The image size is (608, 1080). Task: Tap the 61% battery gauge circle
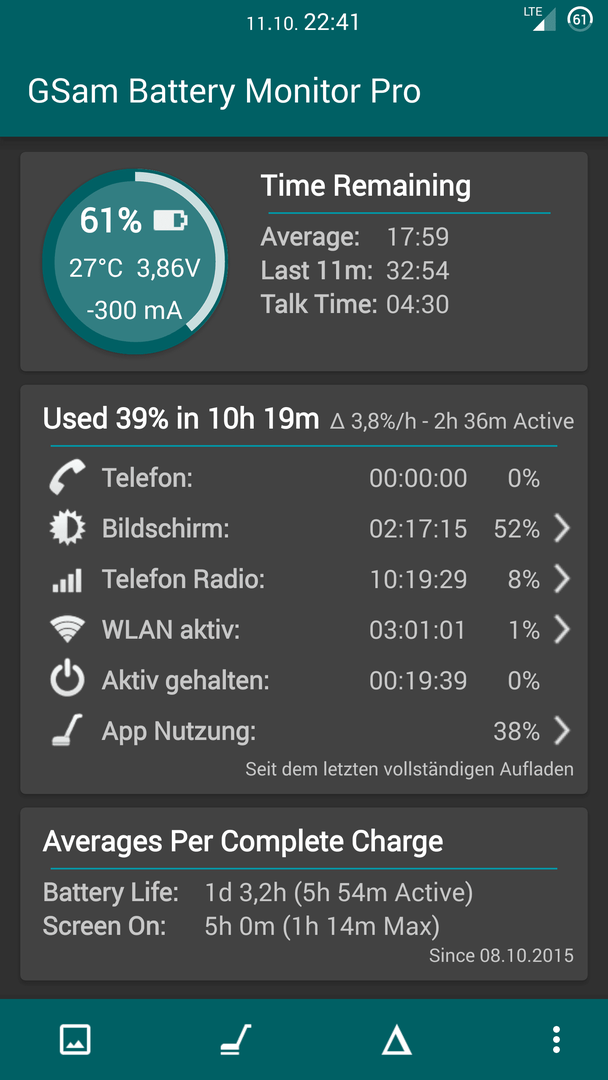click(x=135, y=262)
